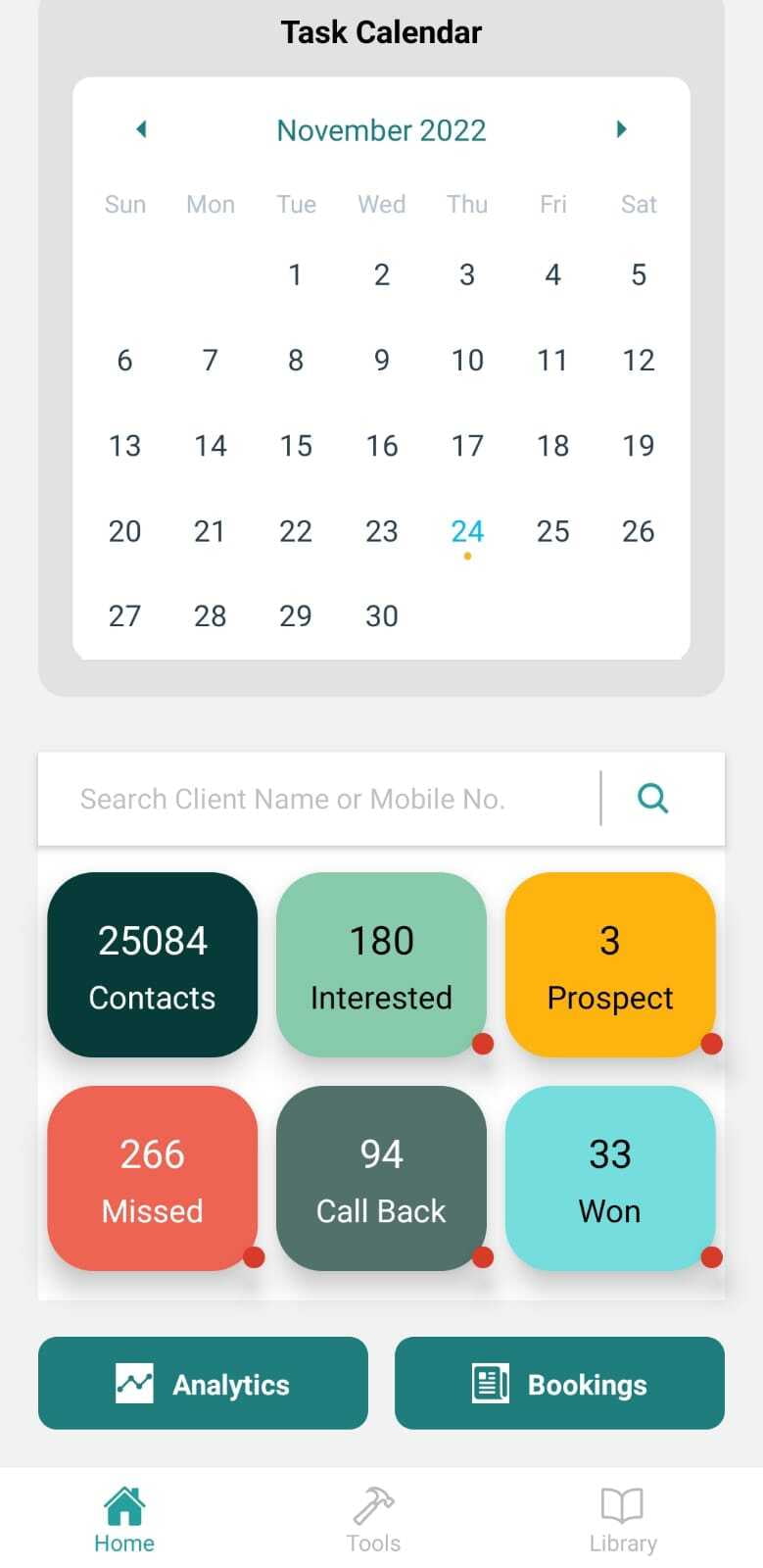
Task: Open the Prospect card
Action: (610, 965)
